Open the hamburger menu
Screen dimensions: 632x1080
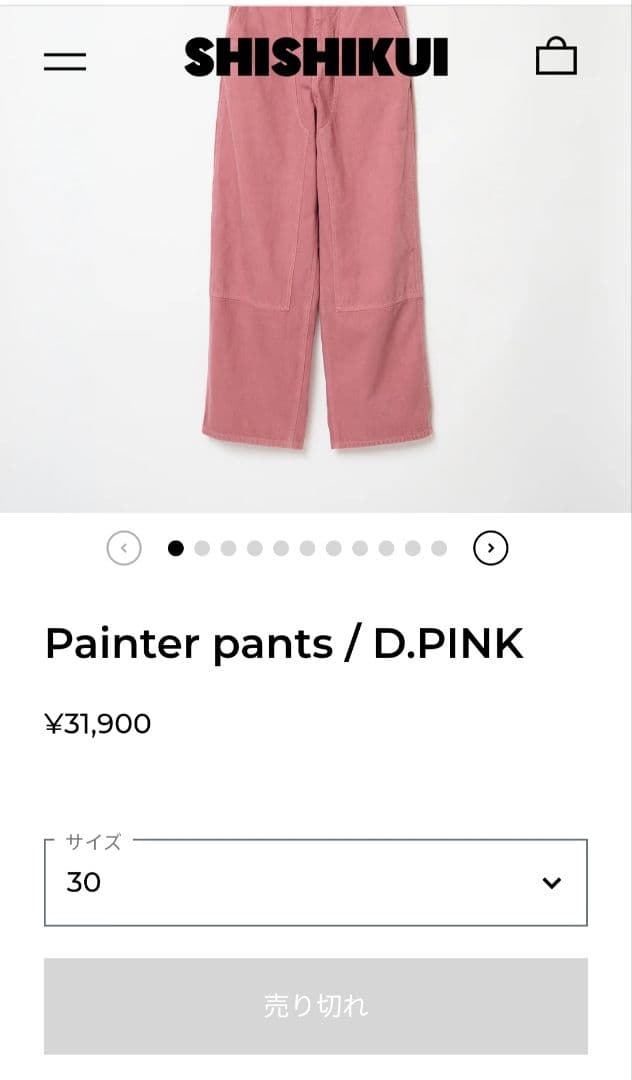tap(65, 60)
